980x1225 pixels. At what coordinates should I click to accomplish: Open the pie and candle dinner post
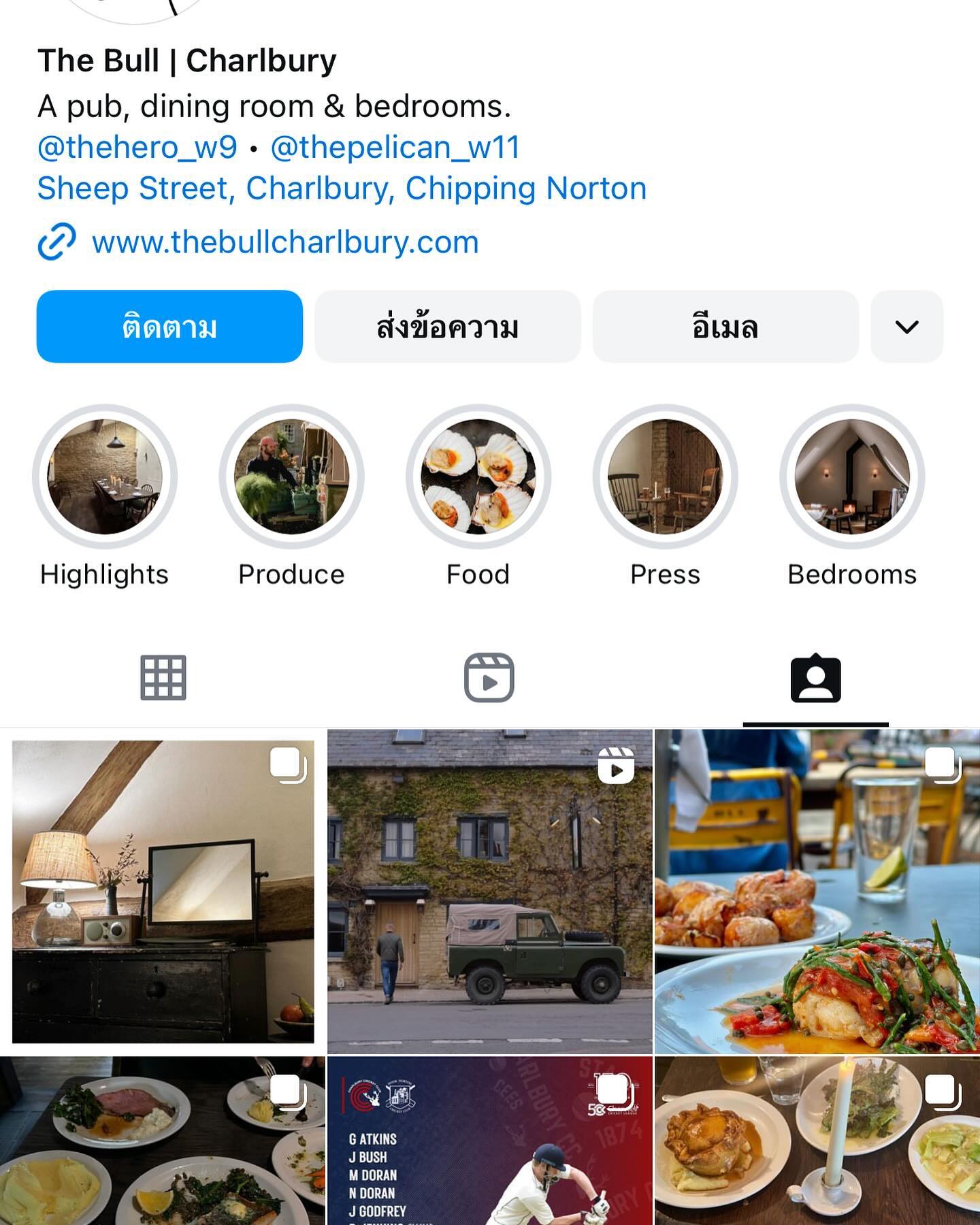pyautogui.click(x=817, y=1143)
